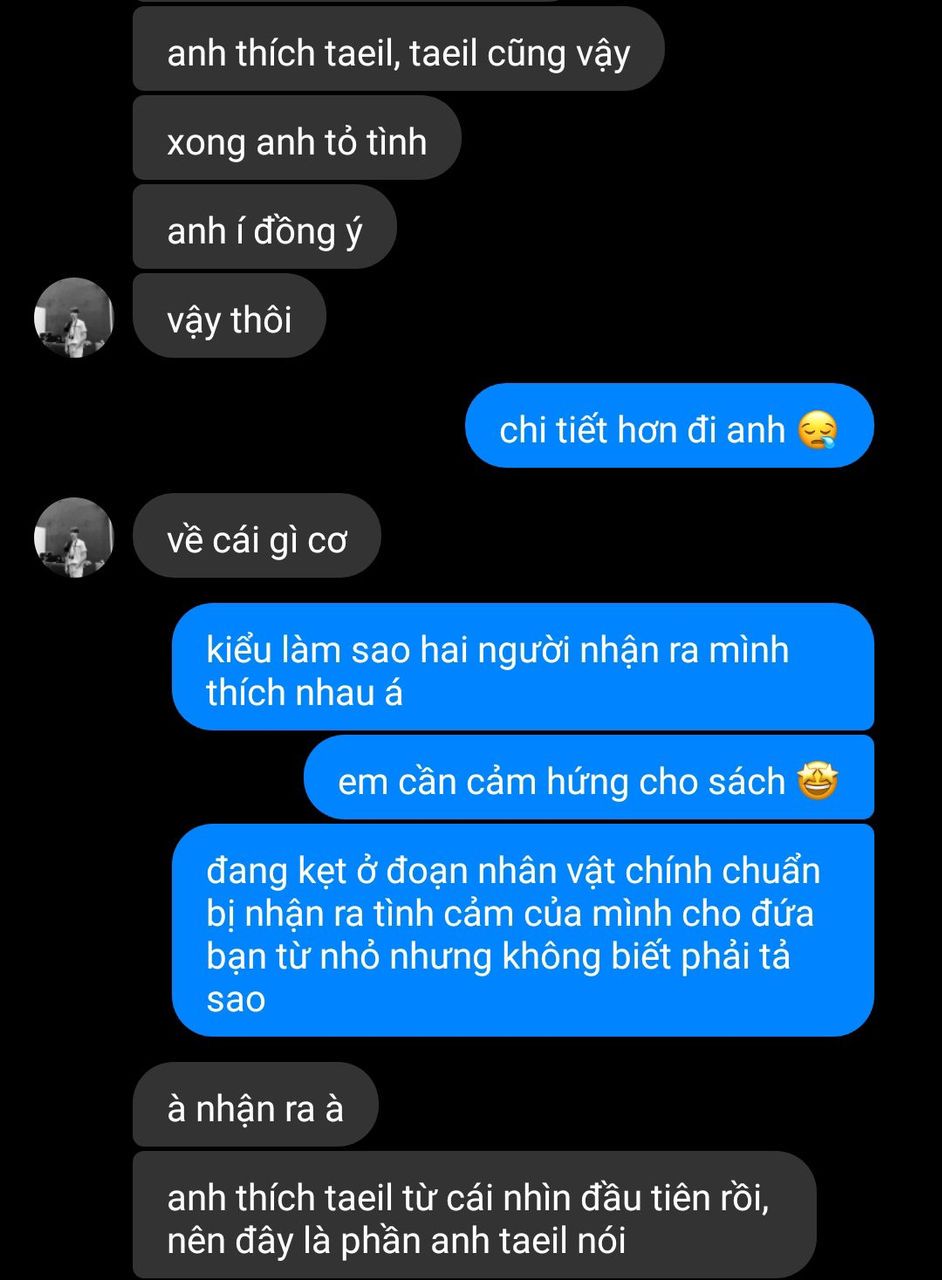Open sender's avatar beside "vậy thôi" message

(74, 318)
